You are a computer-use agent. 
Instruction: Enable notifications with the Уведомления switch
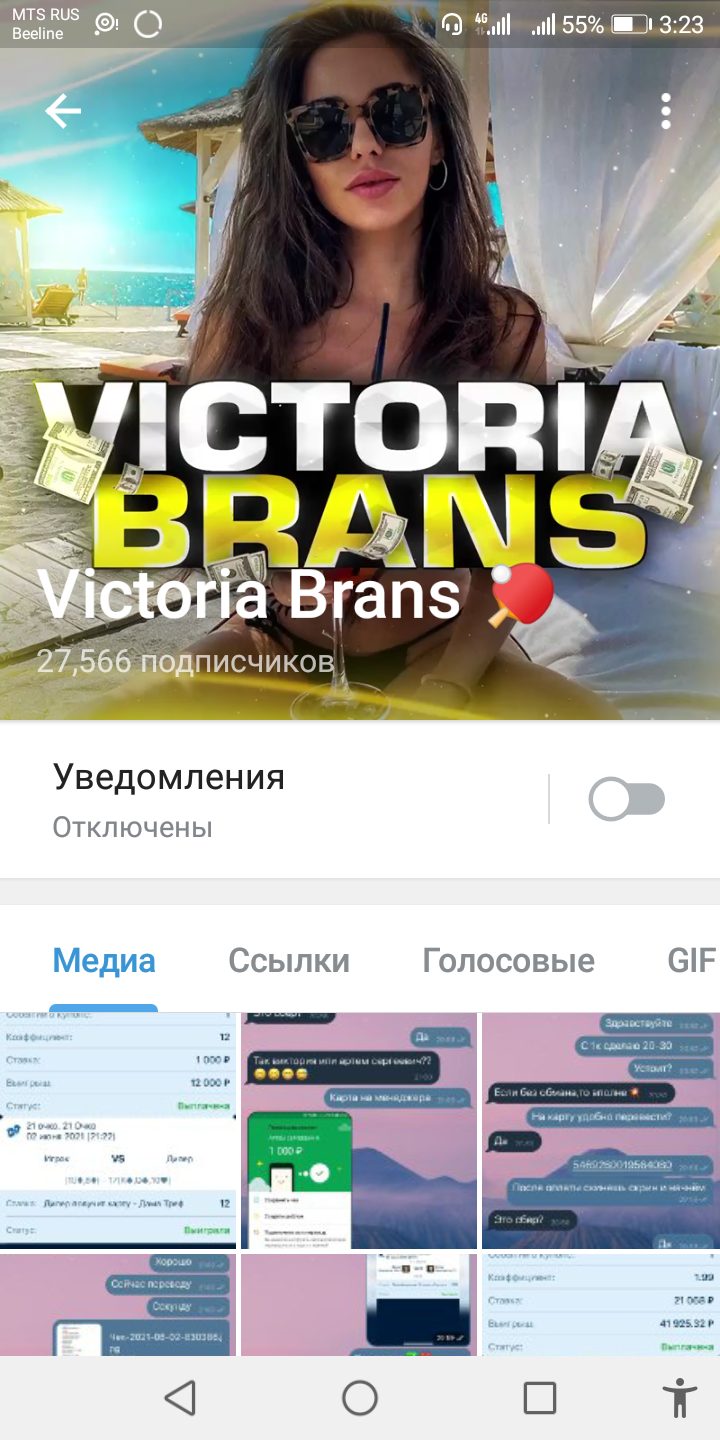pyautogui.click(x=627, y=800)
